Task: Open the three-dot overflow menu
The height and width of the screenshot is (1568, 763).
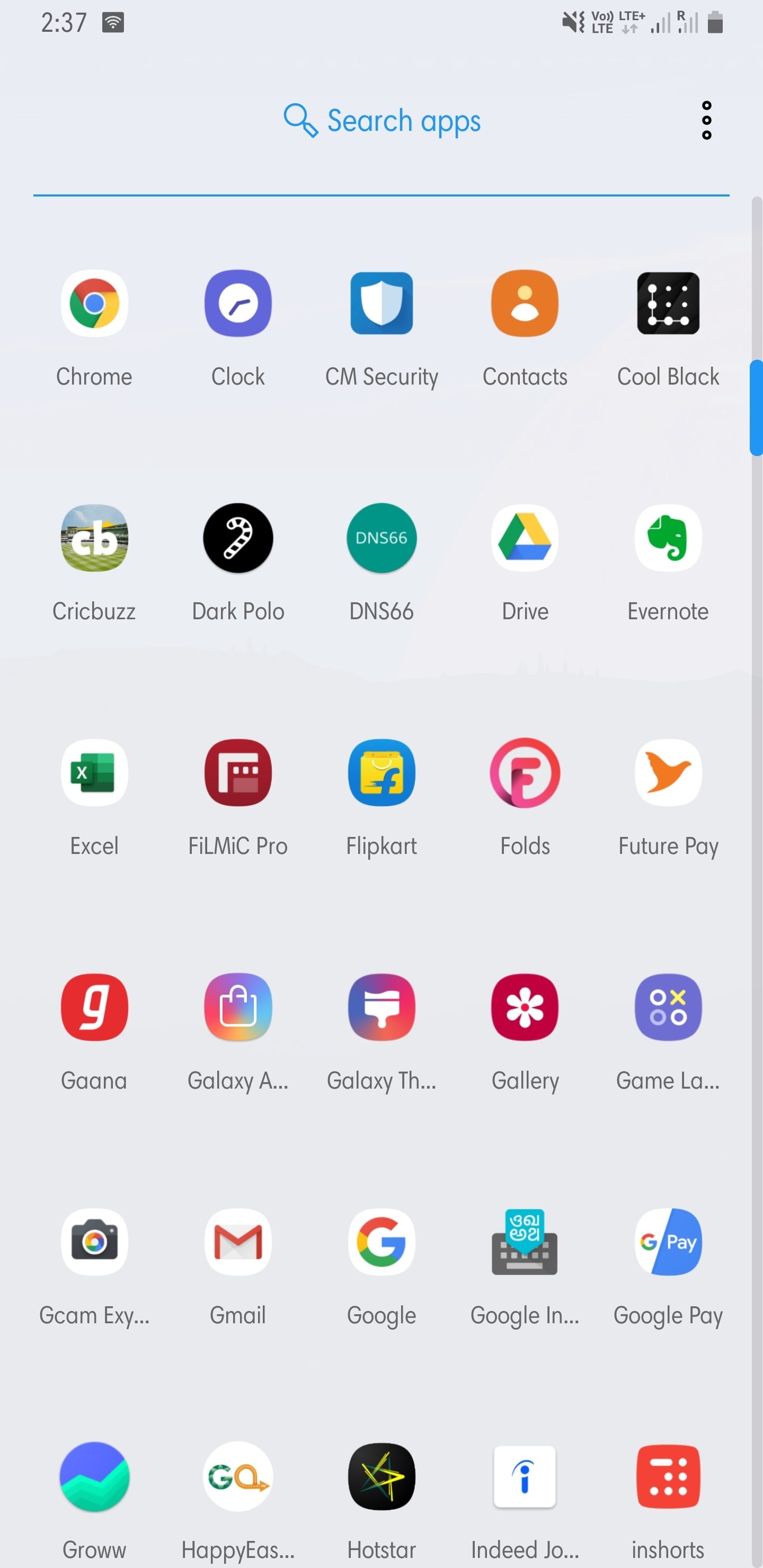Action: click(706, 121)
